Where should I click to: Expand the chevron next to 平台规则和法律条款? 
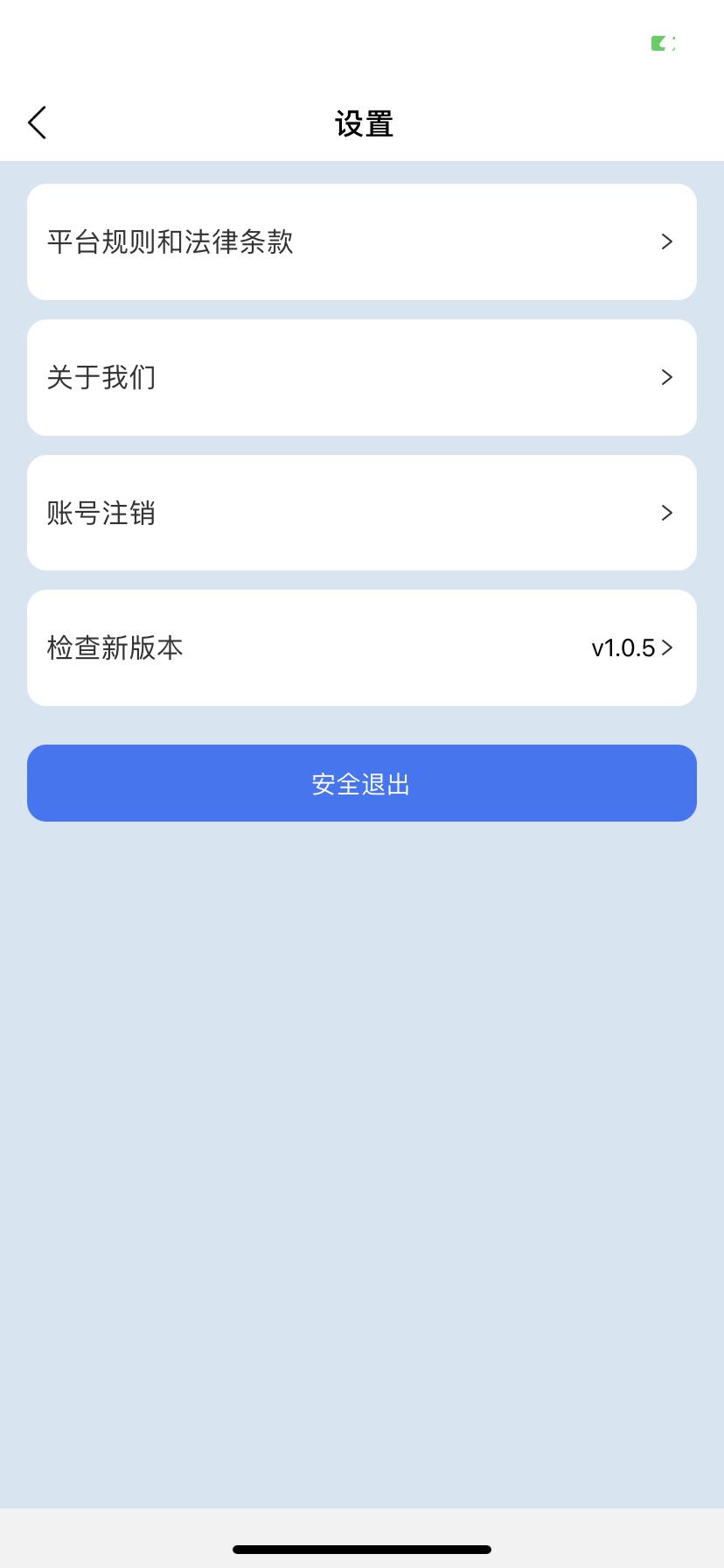point(667,241)
